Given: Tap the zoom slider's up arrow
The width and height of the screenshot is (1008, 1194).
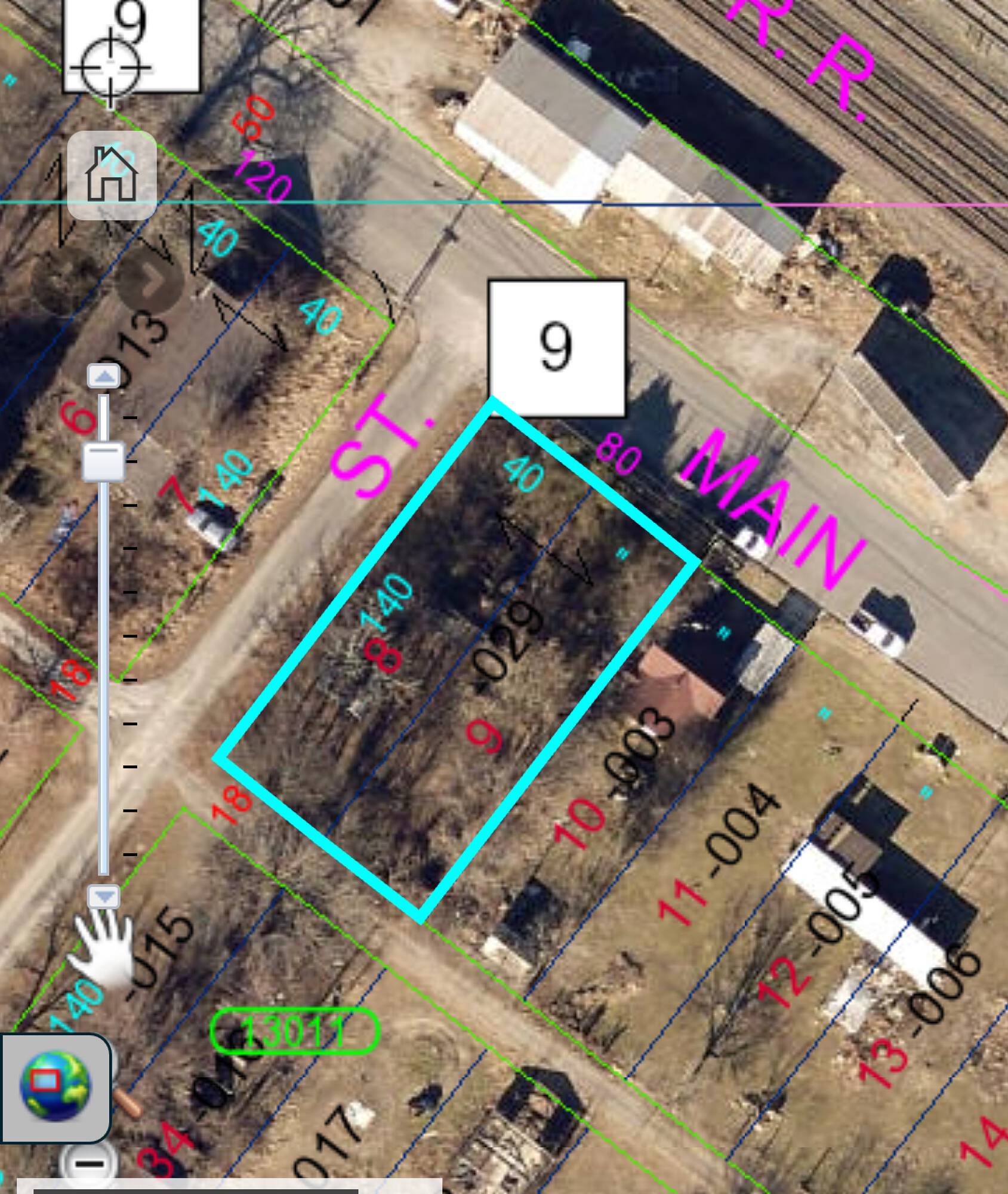Looking at the screenshot, I should tap(104, 376).
